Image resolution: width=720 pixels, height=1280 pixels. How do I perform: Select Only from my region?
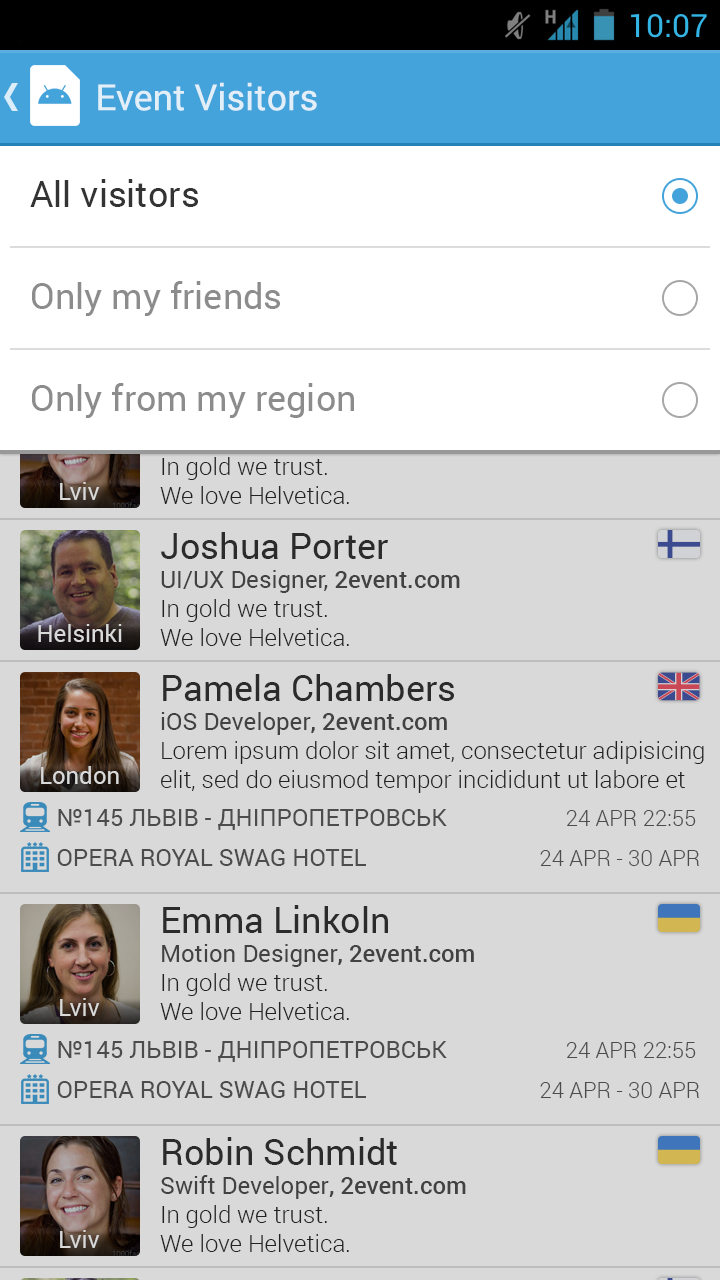360,400
